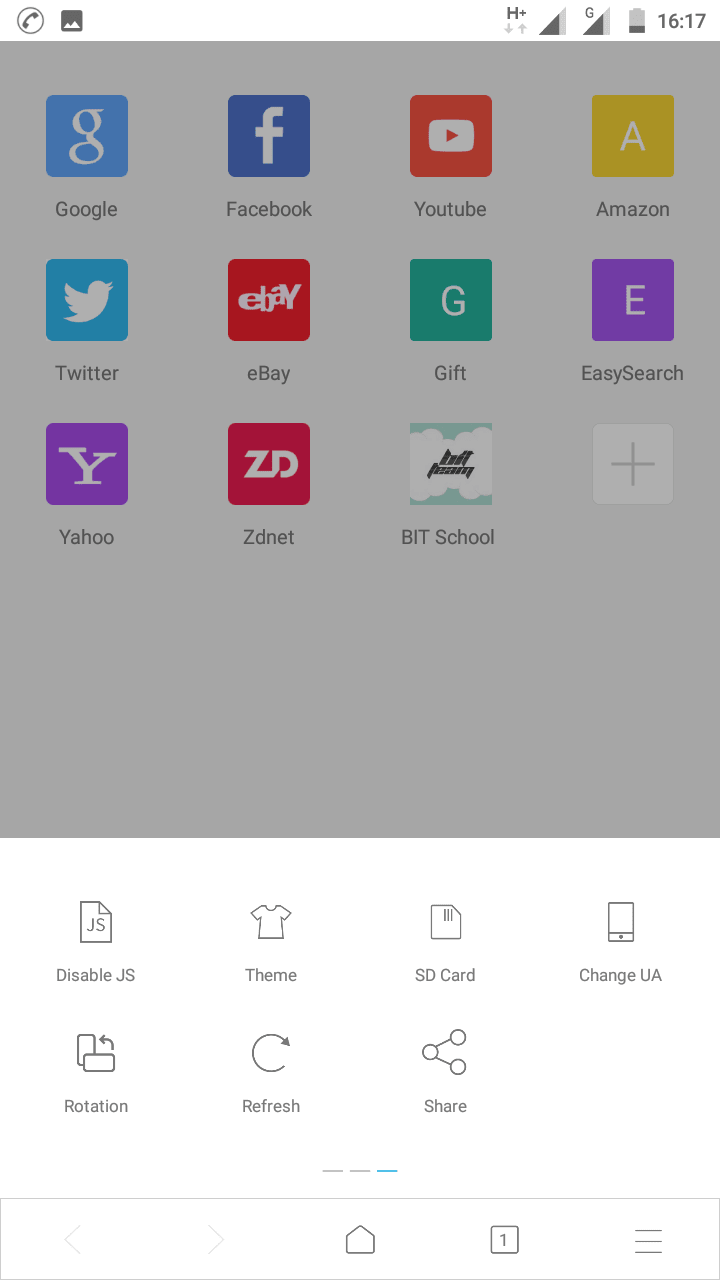Open SD Card file browser
This screenshot has height=1280, width=720.
coord(445,940)
